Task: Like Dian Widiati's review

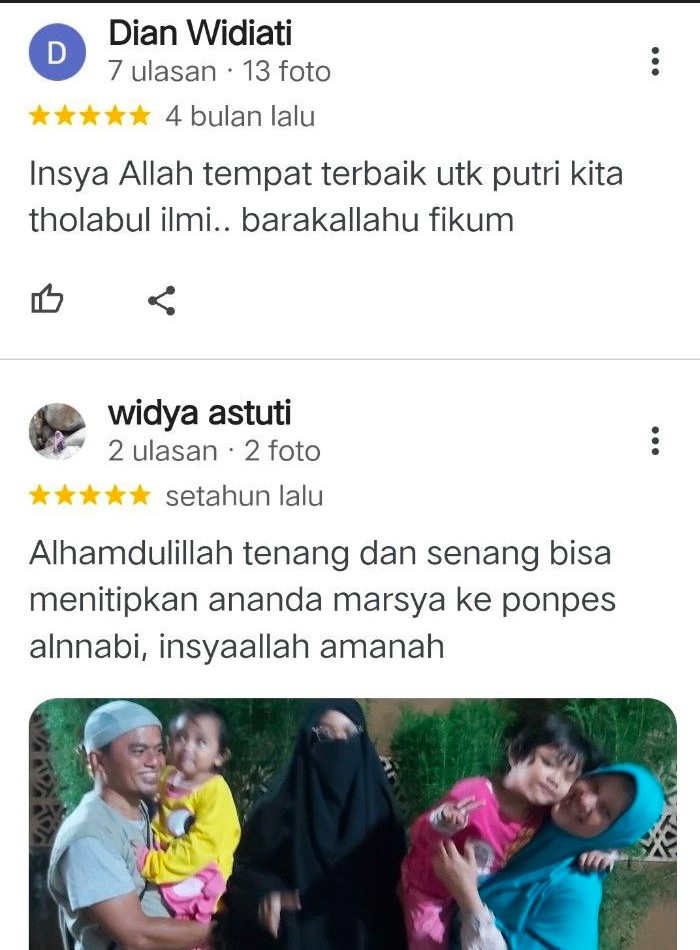Action: pyautogui.click(x=47, y=299)
